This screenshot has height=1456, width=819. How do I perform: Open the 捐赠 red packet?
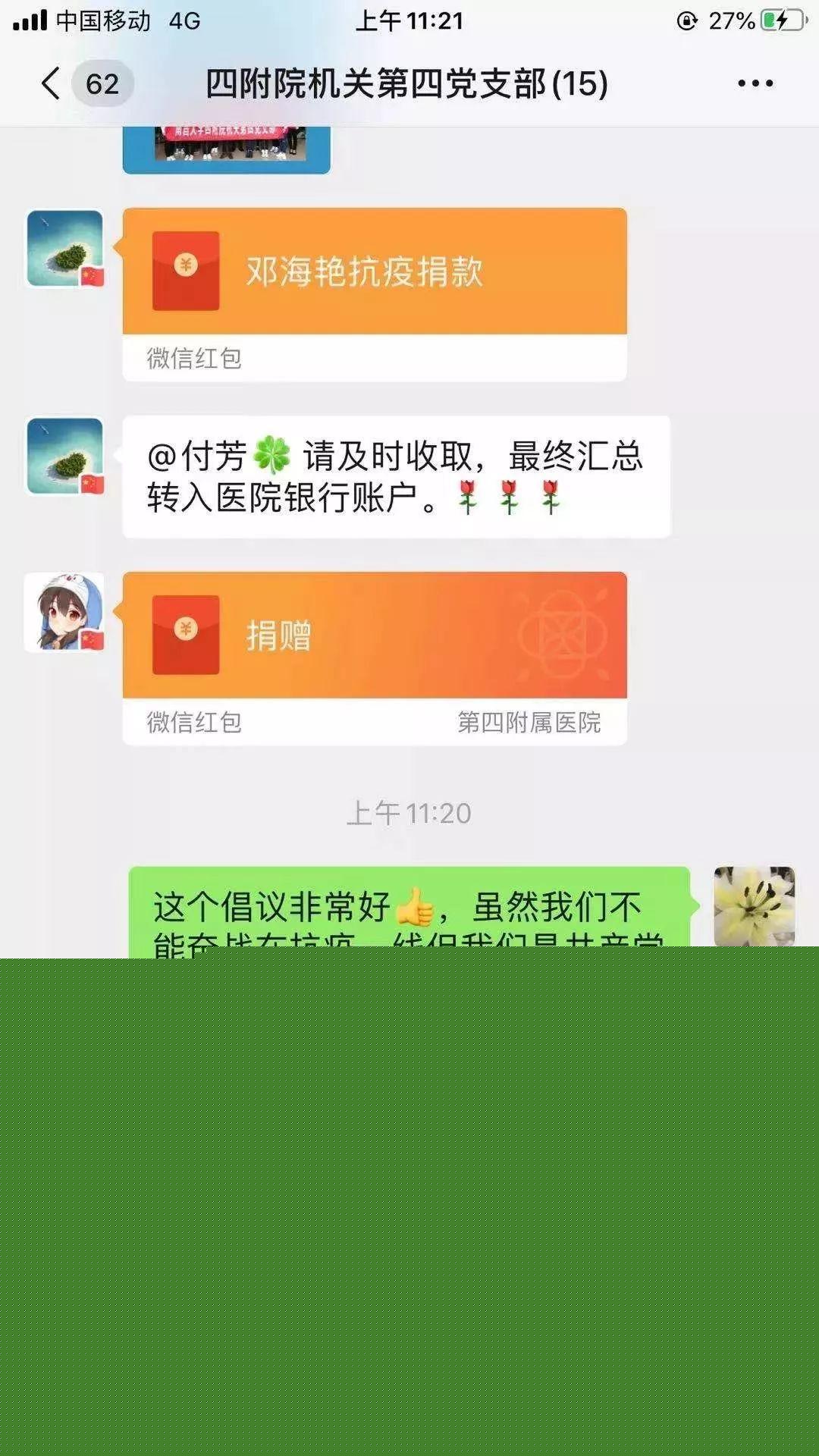tap(375, 635)
